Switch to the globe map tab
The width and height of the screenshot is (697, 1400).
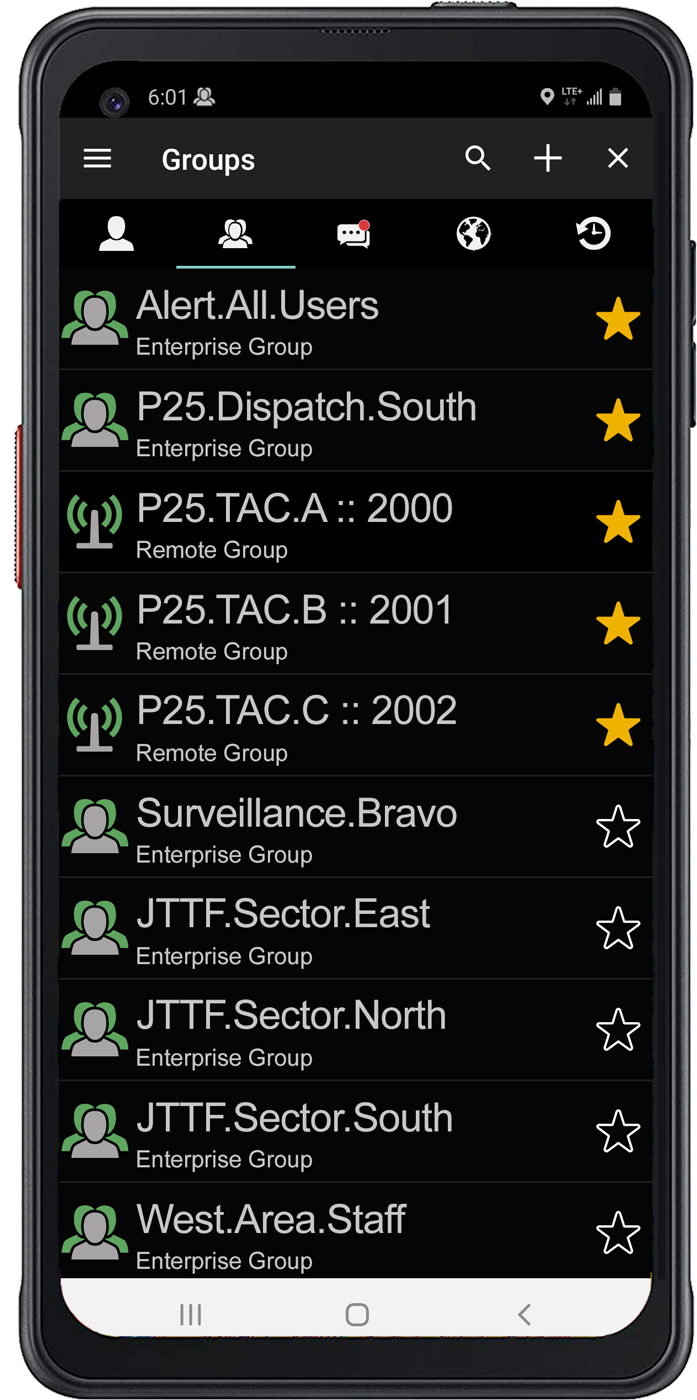tap(473, 234)
